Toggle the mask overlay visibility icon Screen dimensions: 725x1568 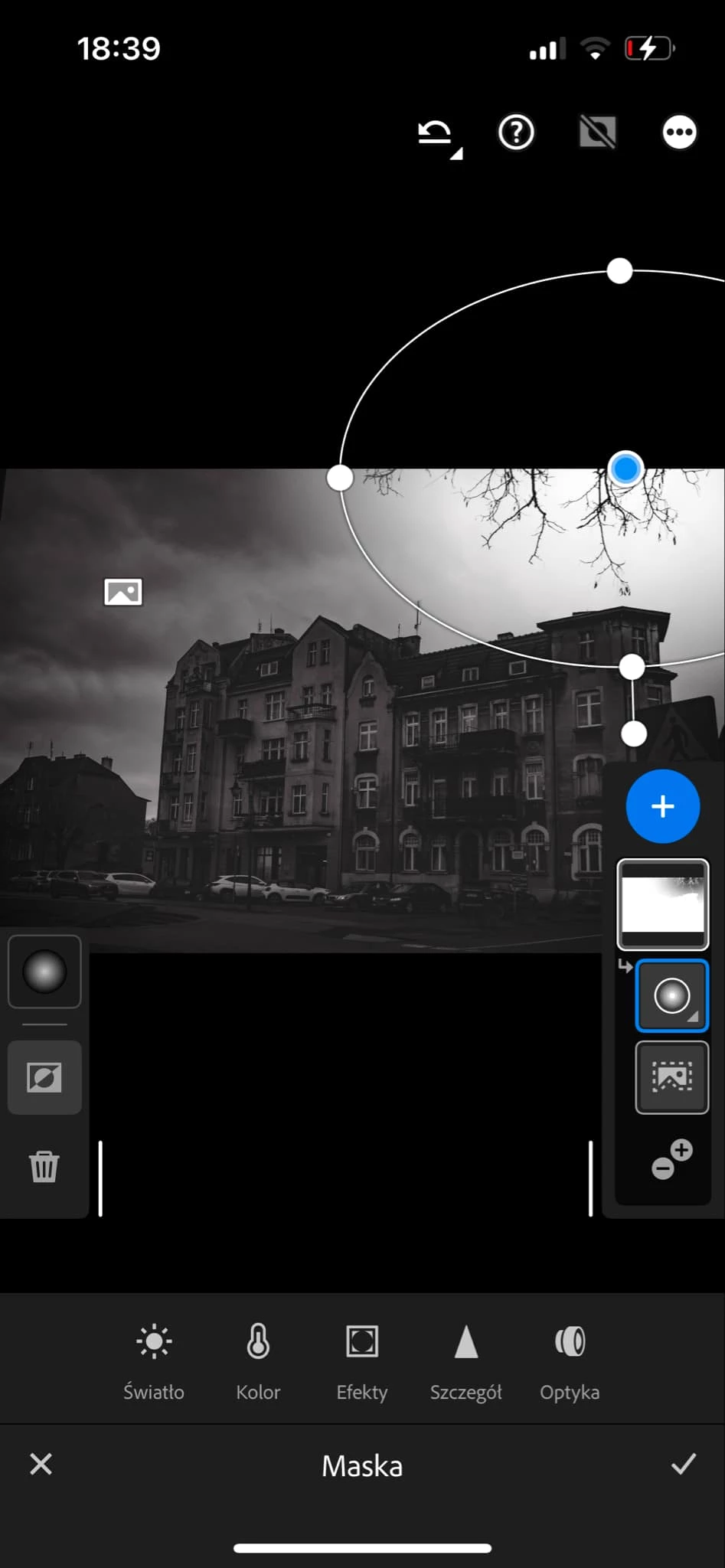597,133
